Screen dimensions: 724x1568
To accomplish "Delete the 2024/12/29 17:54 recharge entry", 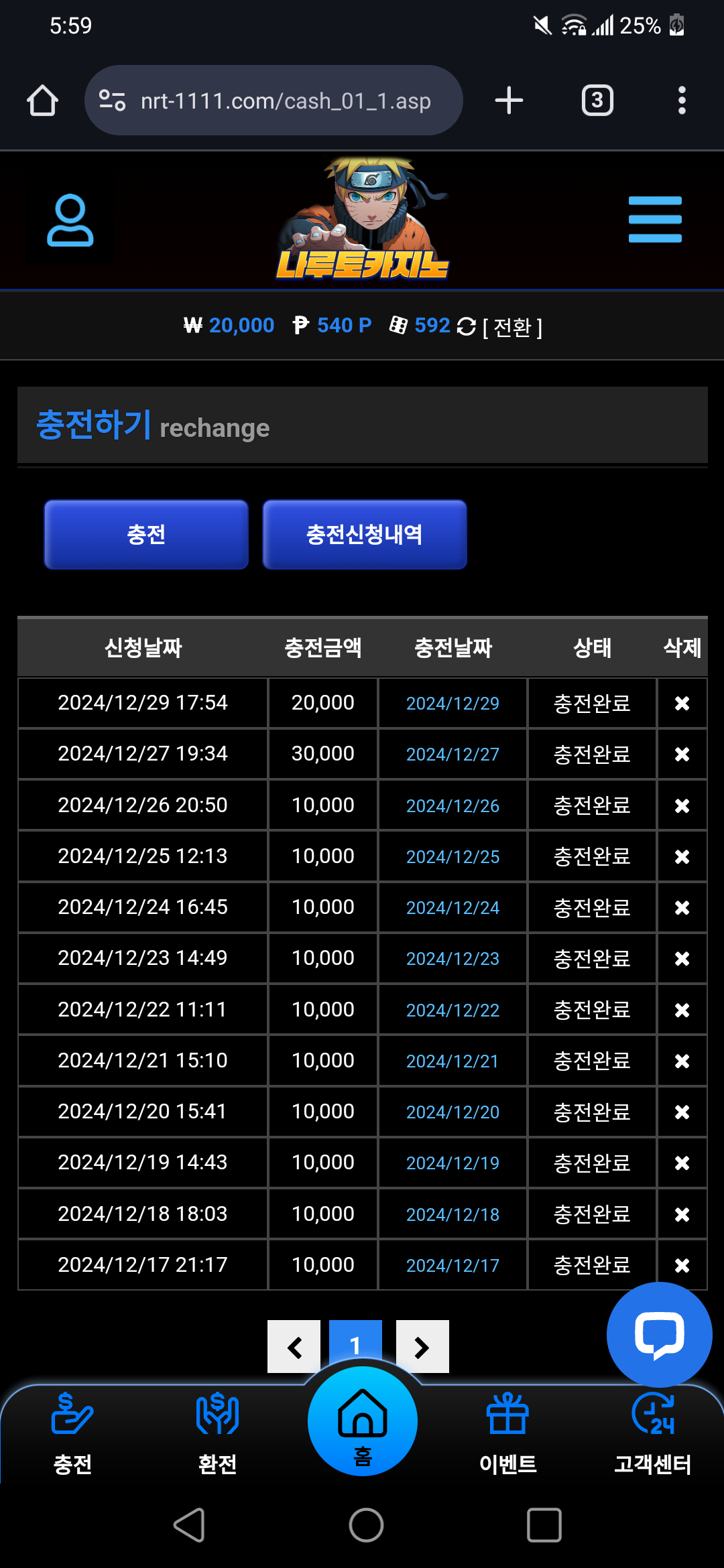I will click(x=682, y=704).
